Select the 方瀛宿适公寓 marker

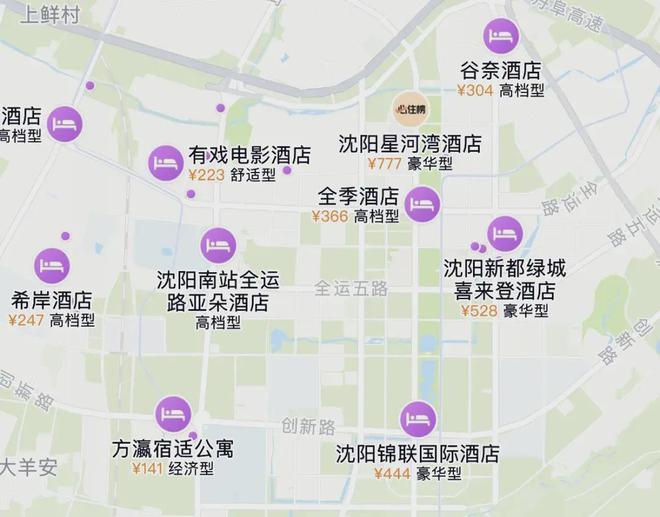(x=173, y=413)
